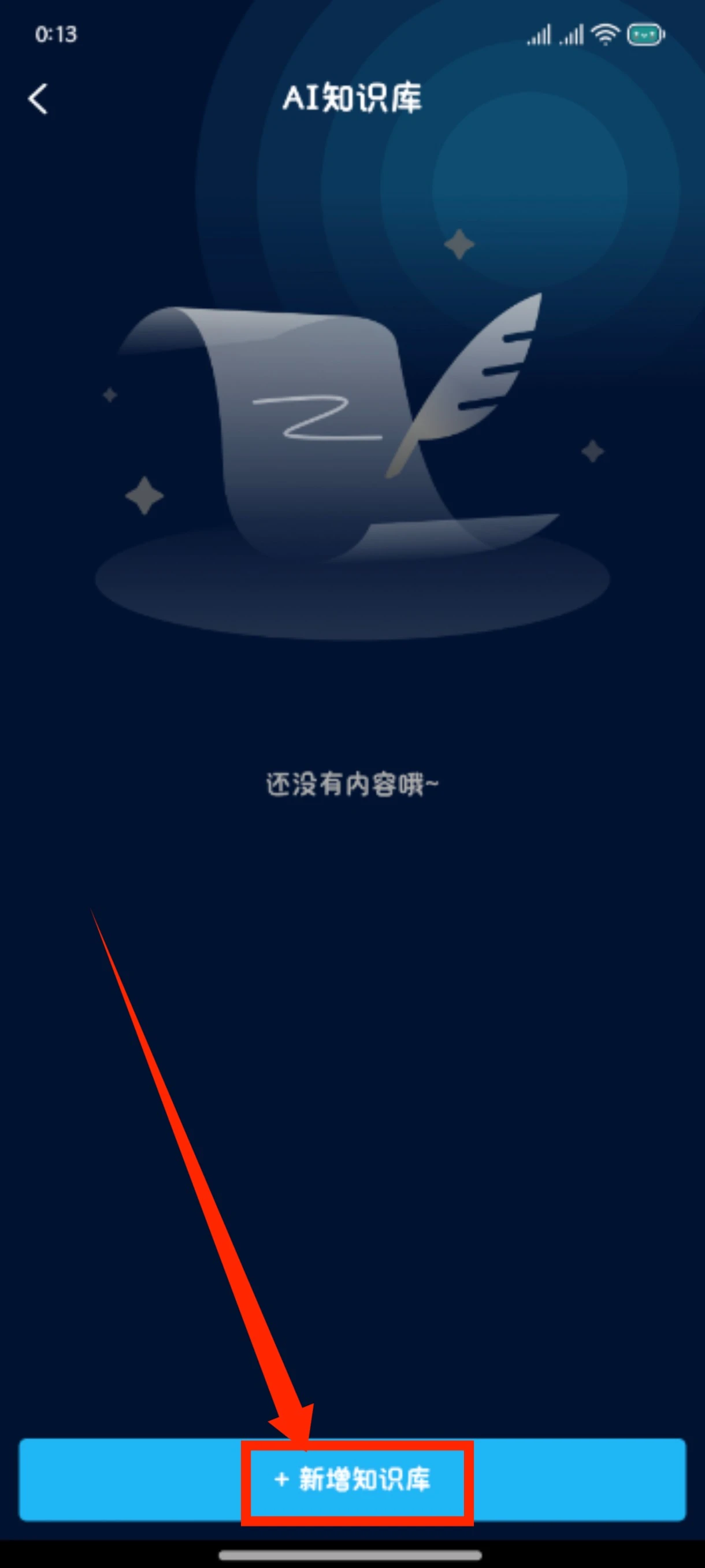705x1568 pixels.
Task: Go back from AI知识库 page
Action: tap(38, 99)
